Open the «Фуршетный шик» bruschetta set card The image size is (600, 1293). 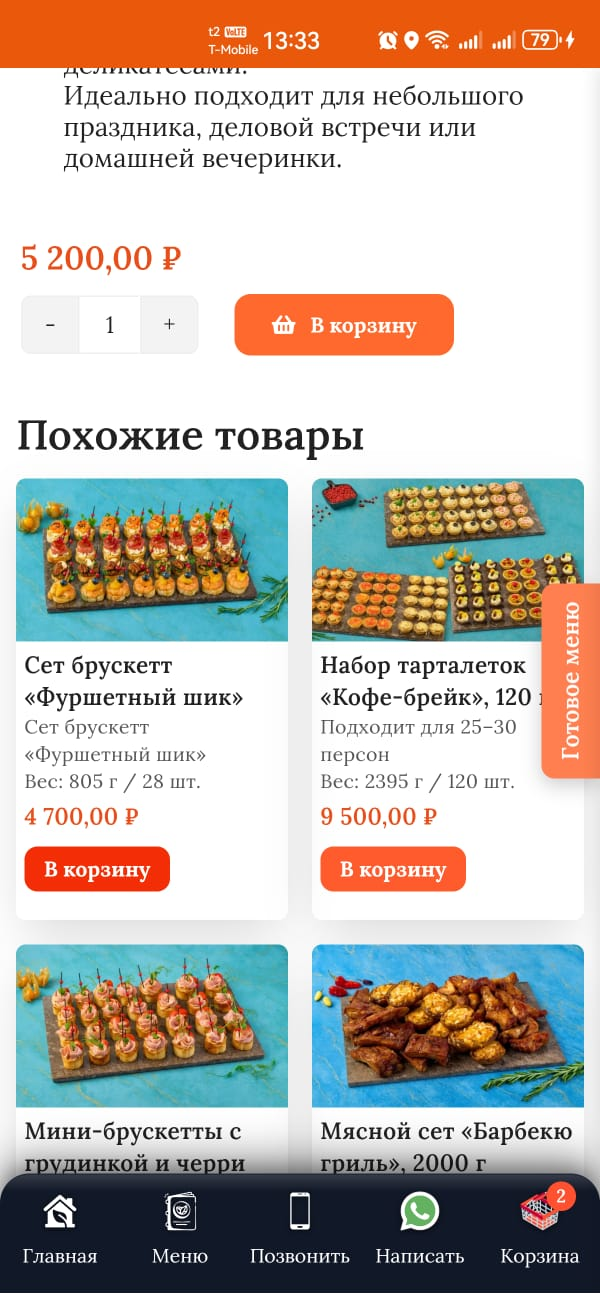tap(152, 699)
